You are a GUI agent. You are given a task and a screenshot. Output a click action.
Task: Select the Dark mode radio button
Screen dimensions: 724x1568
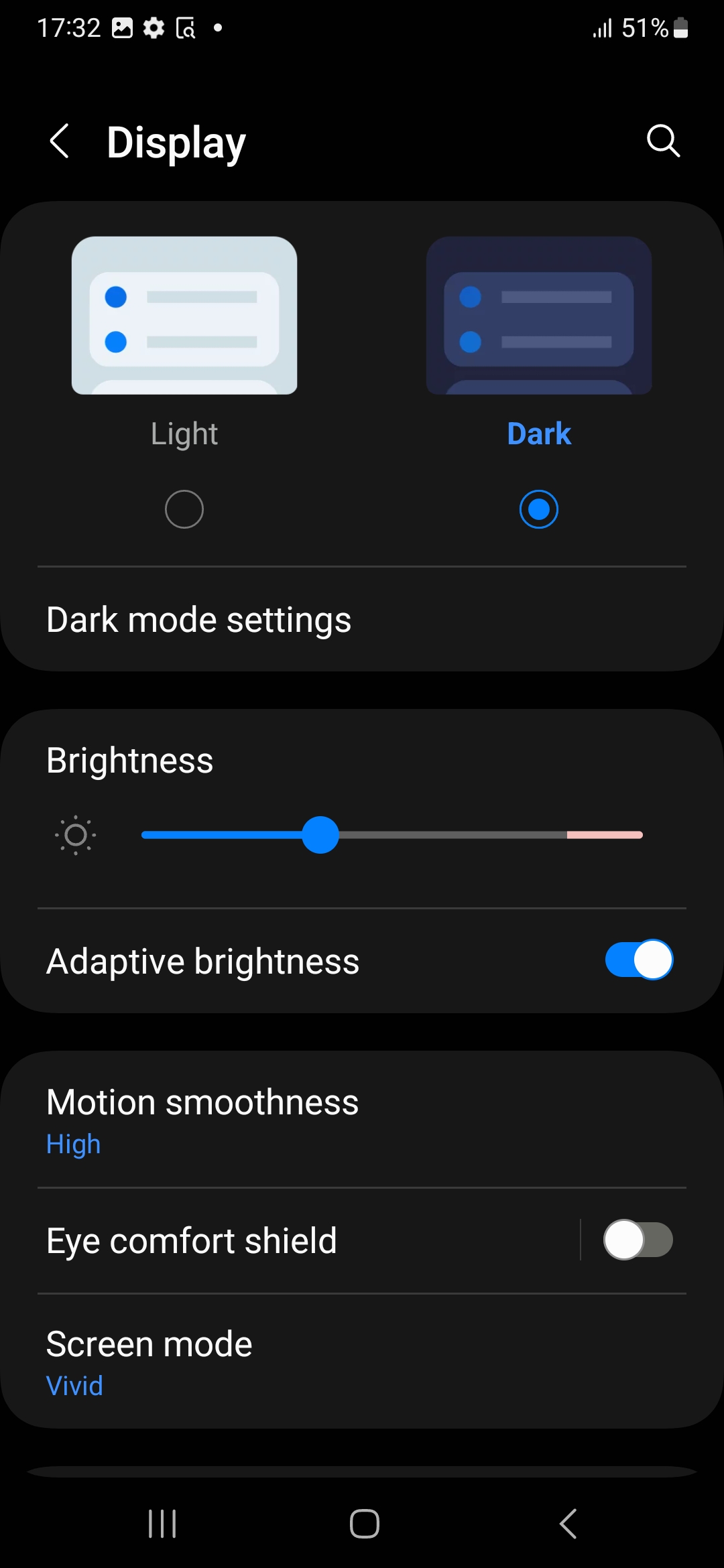coord(539,509)
